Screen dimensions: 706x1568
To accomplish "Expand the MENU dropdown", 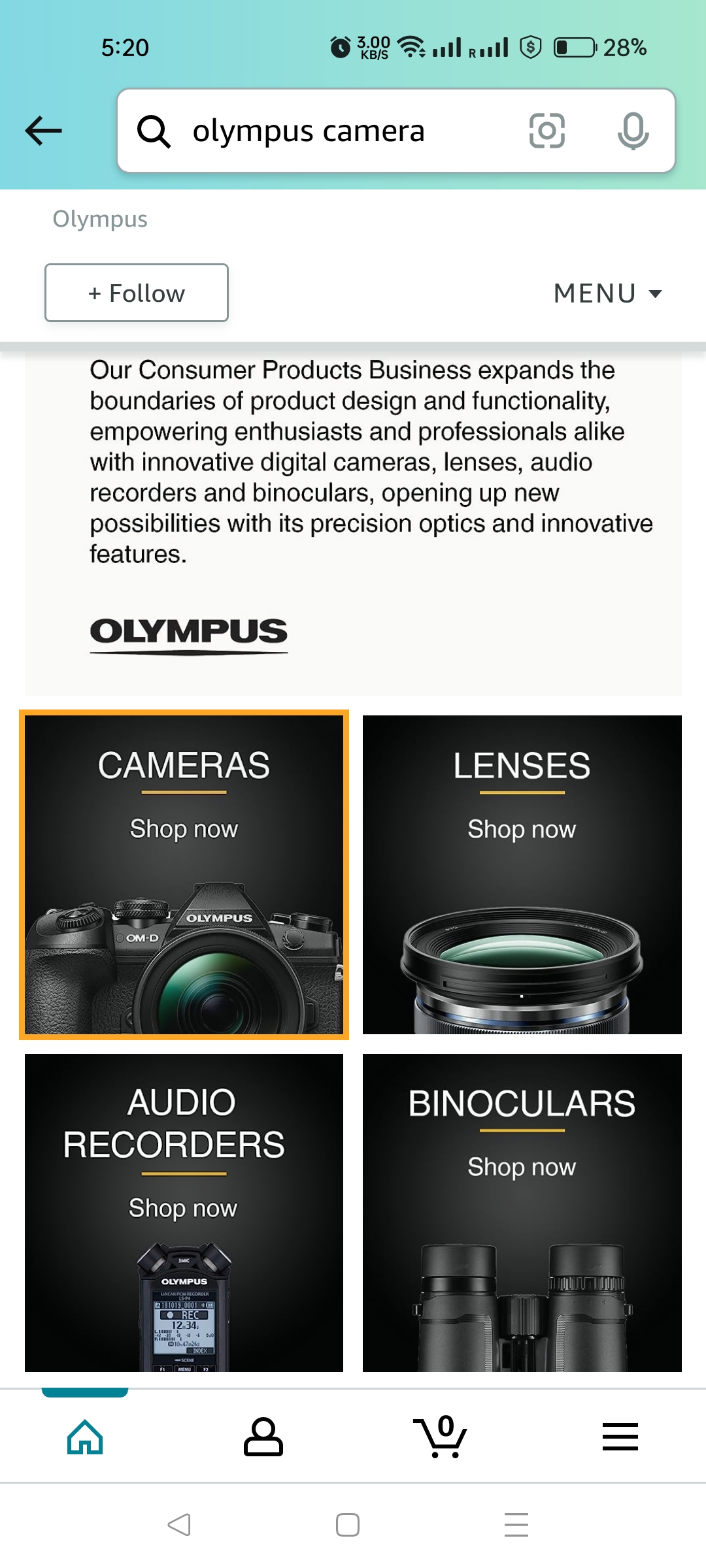I will pyautogui.click(x=608, y=293).
